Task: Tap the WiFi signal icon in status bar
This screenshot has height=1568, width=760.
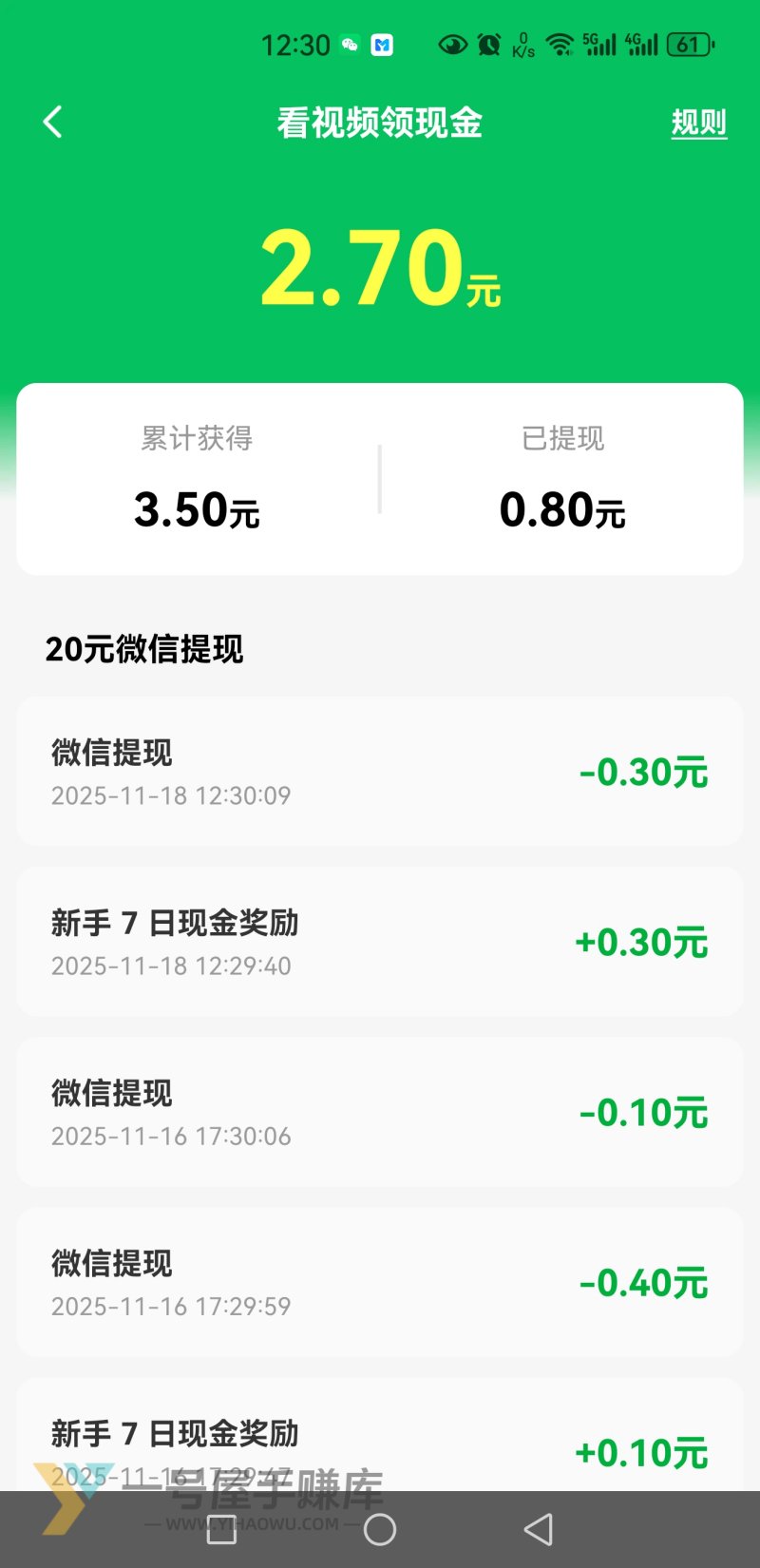Action: coord(559,42)
